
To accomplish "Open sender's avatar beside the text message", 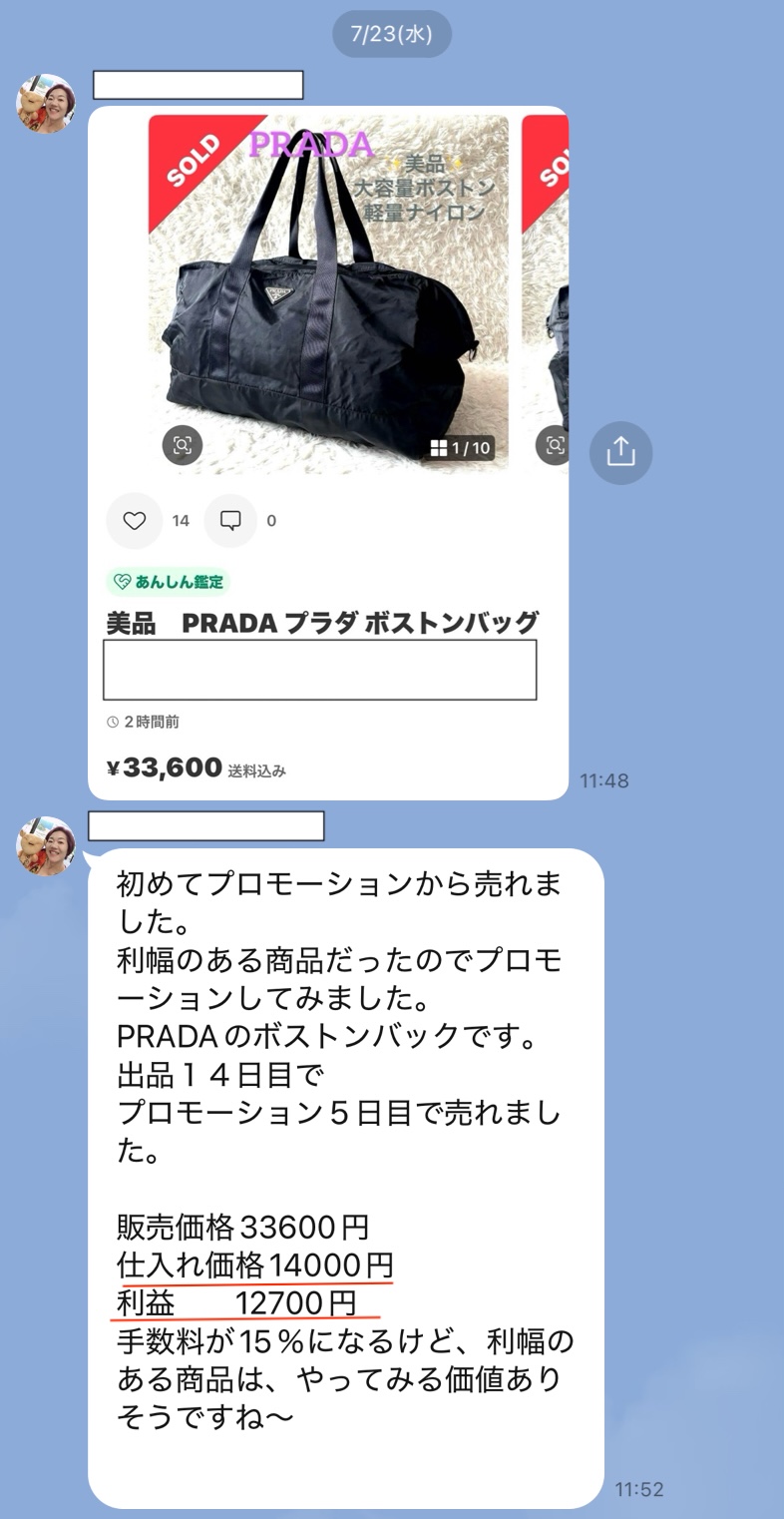I will point(46,846).
